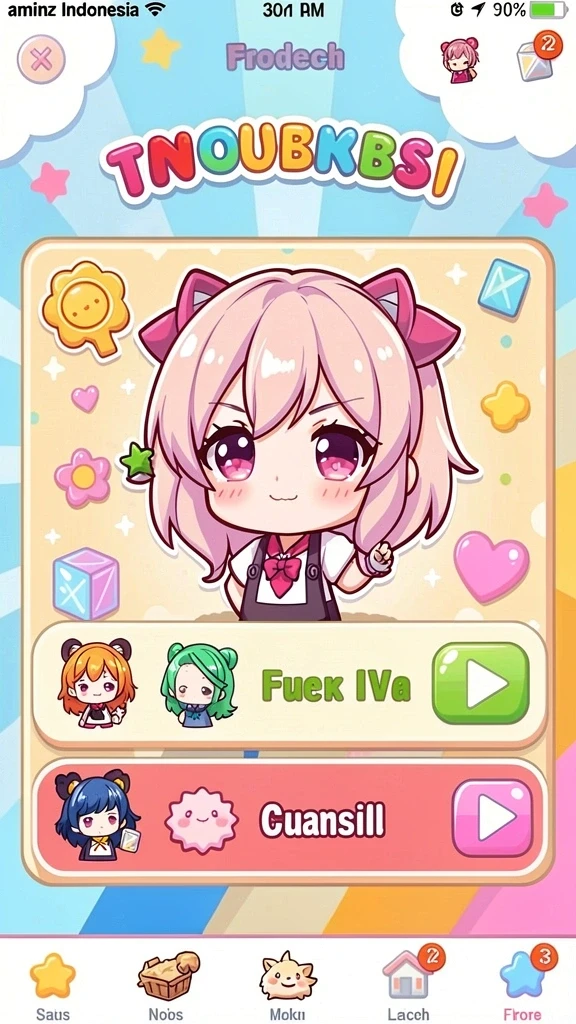Tap the pink play button beside Cuansill
This screenshot has width=576, height=1024.
click(493, 818)
